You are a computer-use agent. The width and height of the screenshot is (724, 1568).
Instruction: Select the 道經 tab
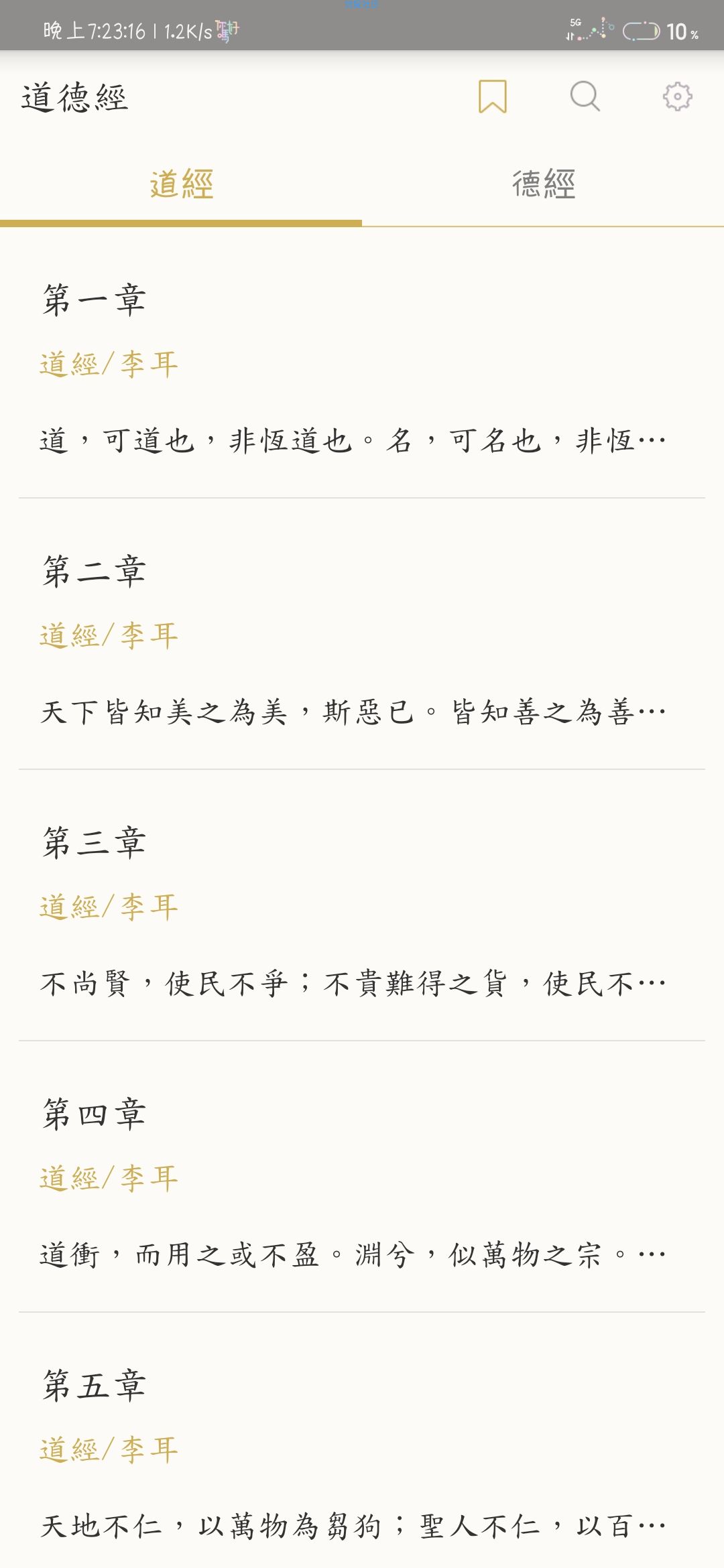tap(181, 184)
